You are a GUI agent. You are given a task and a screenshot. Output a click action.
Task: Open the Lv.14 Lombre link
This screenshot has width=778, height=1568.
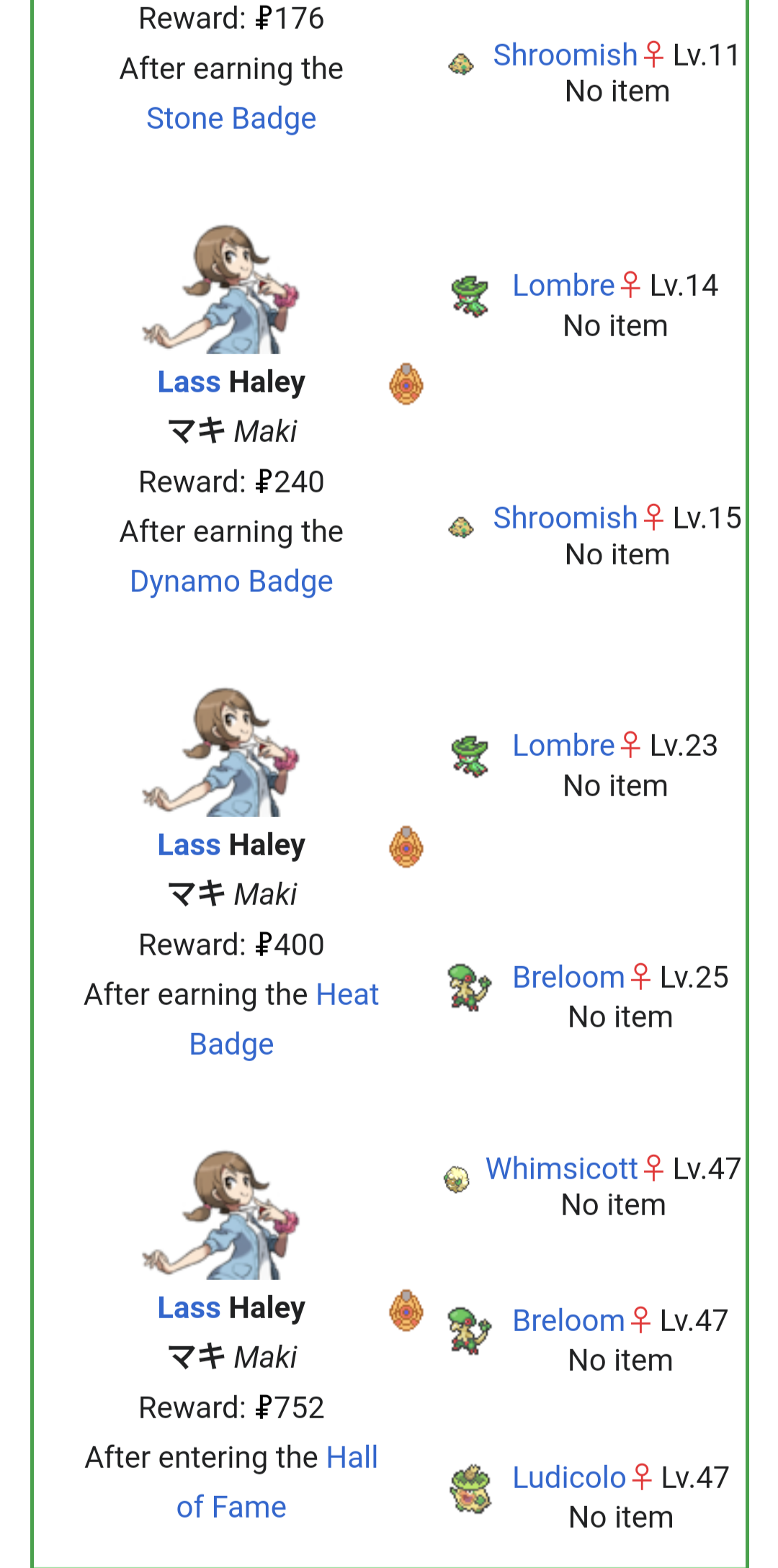563,286
